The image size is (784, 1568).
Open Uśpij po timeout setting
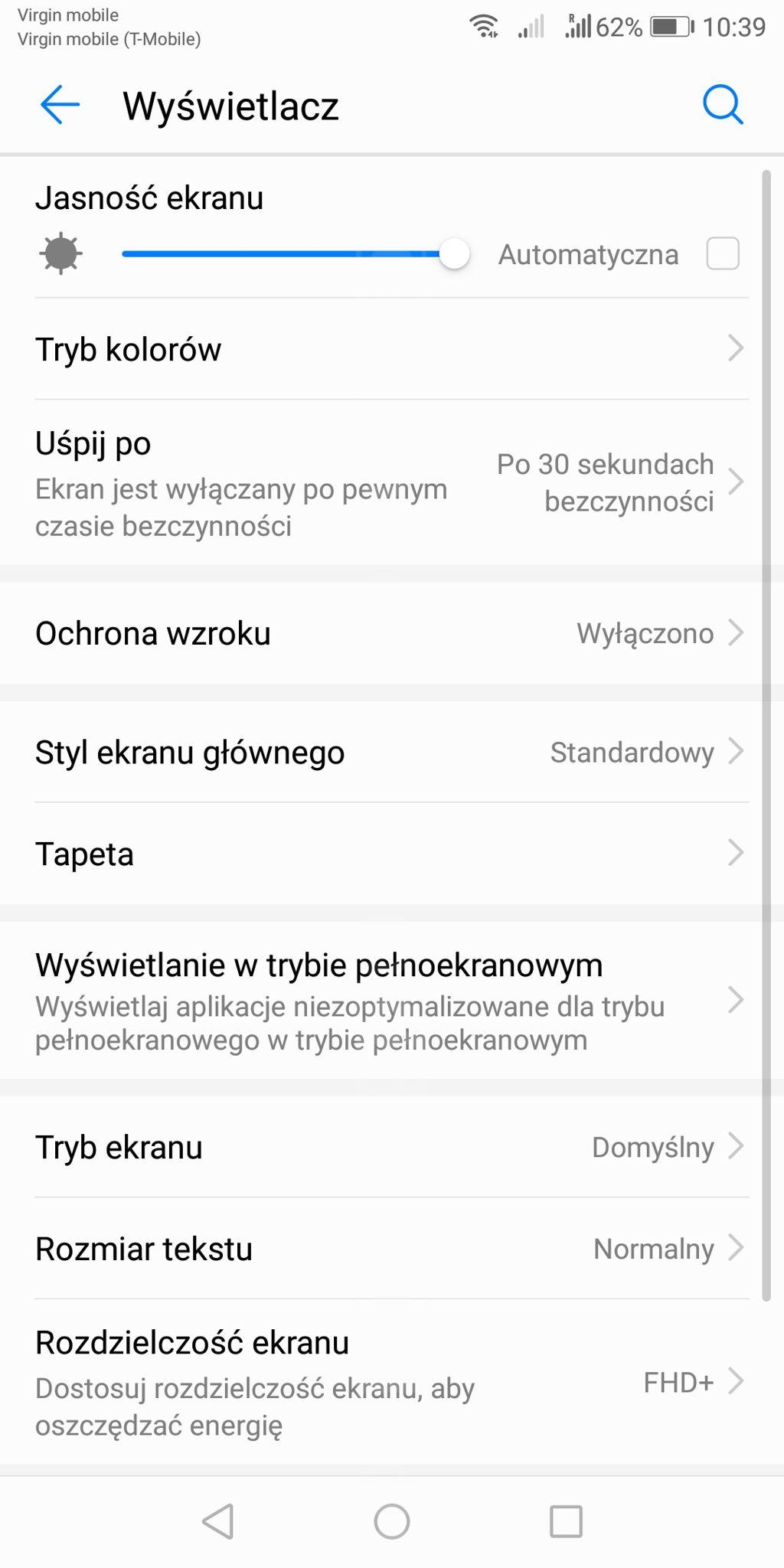click(391, 482)
